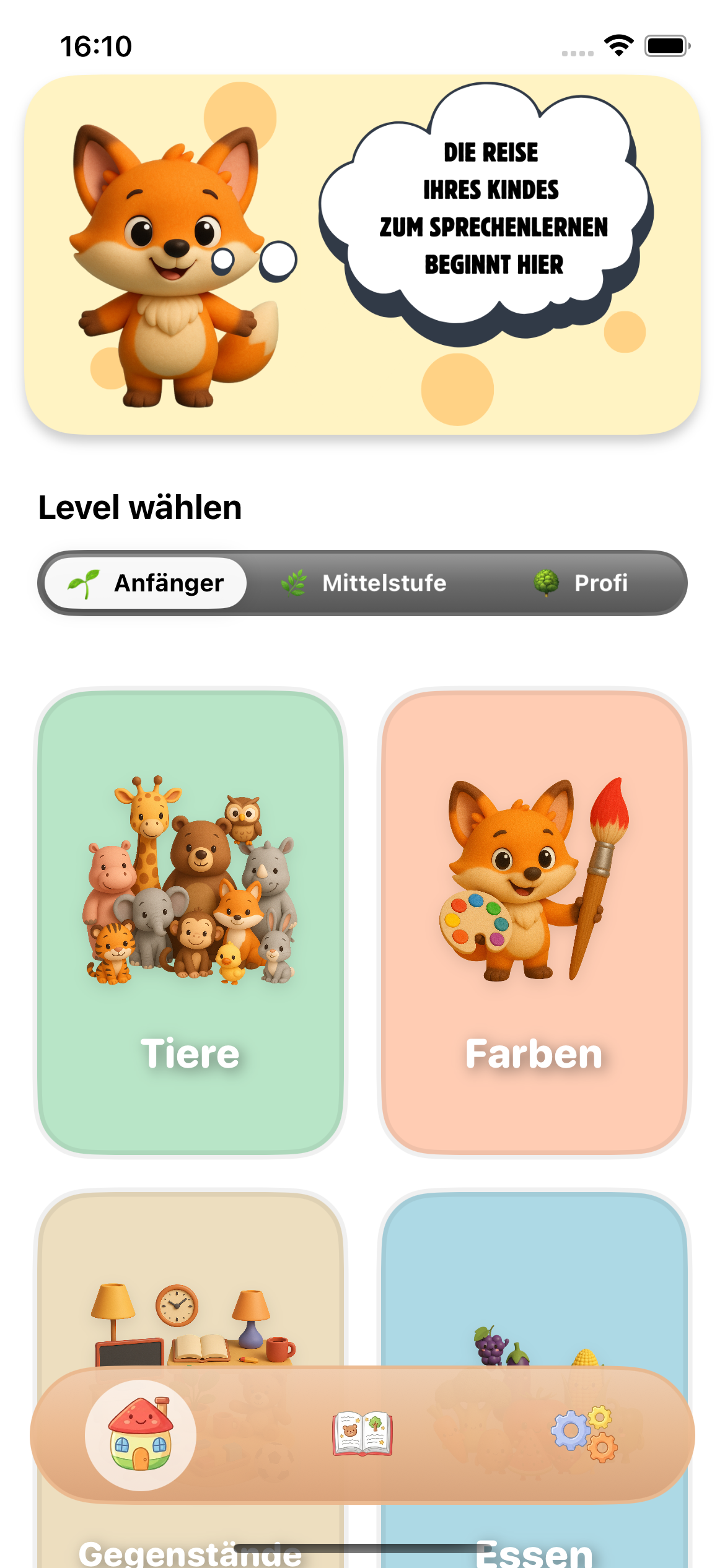Open the Tiere category card
The height and width of the screenshot is (1568, 725).
click(190, 922)
